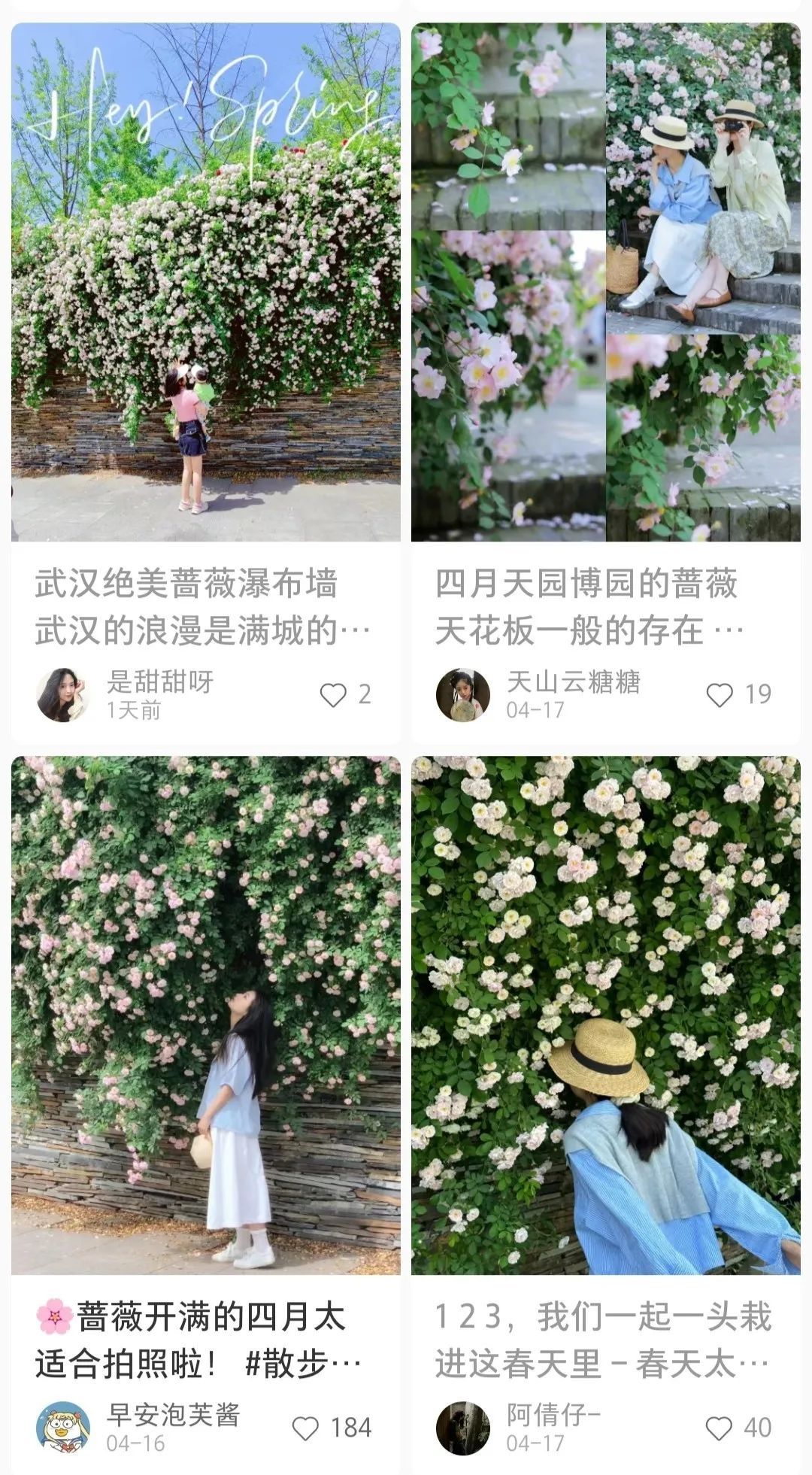
Task: View 天山云糖糖's profile avatar
Action: pos(463,695)
